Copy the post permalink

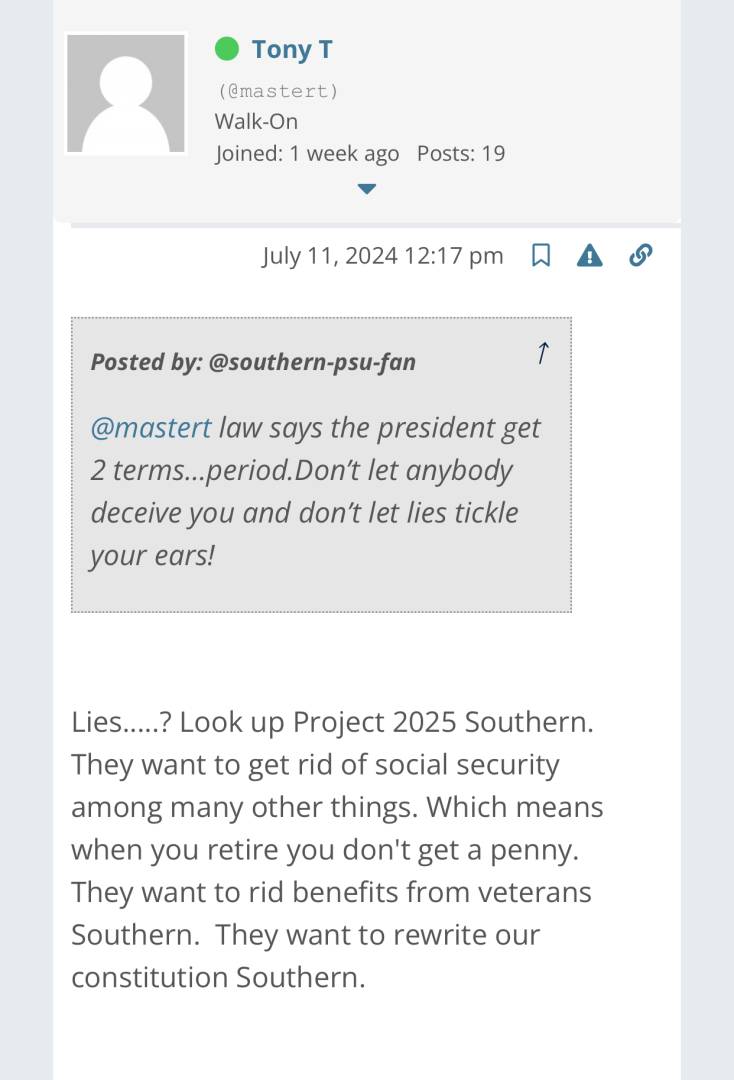coord(640,256)
